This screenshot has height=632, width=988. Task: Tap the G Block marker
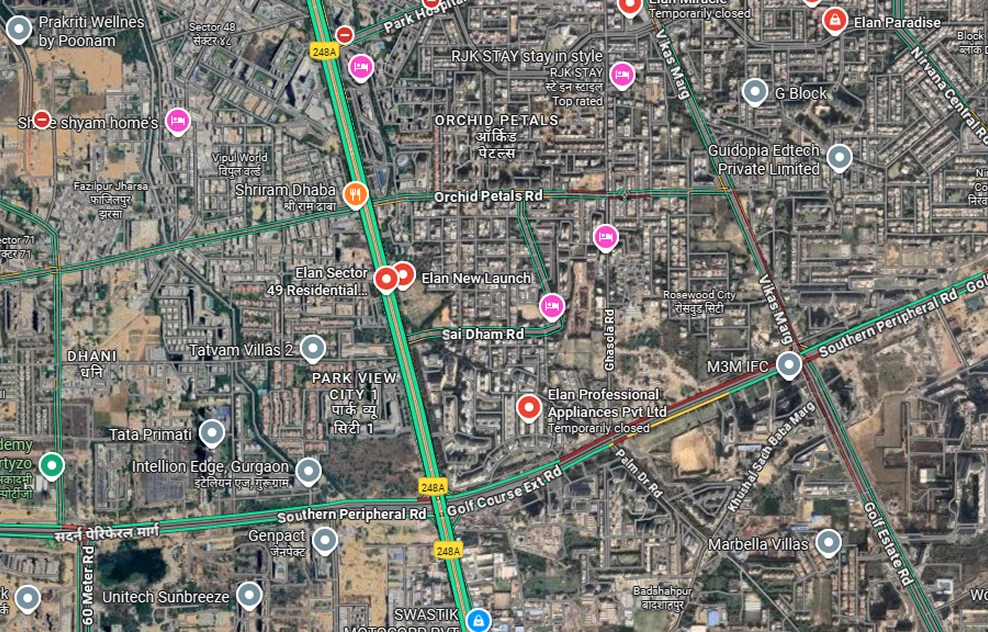pyautogui.click(x=756, y=92)
